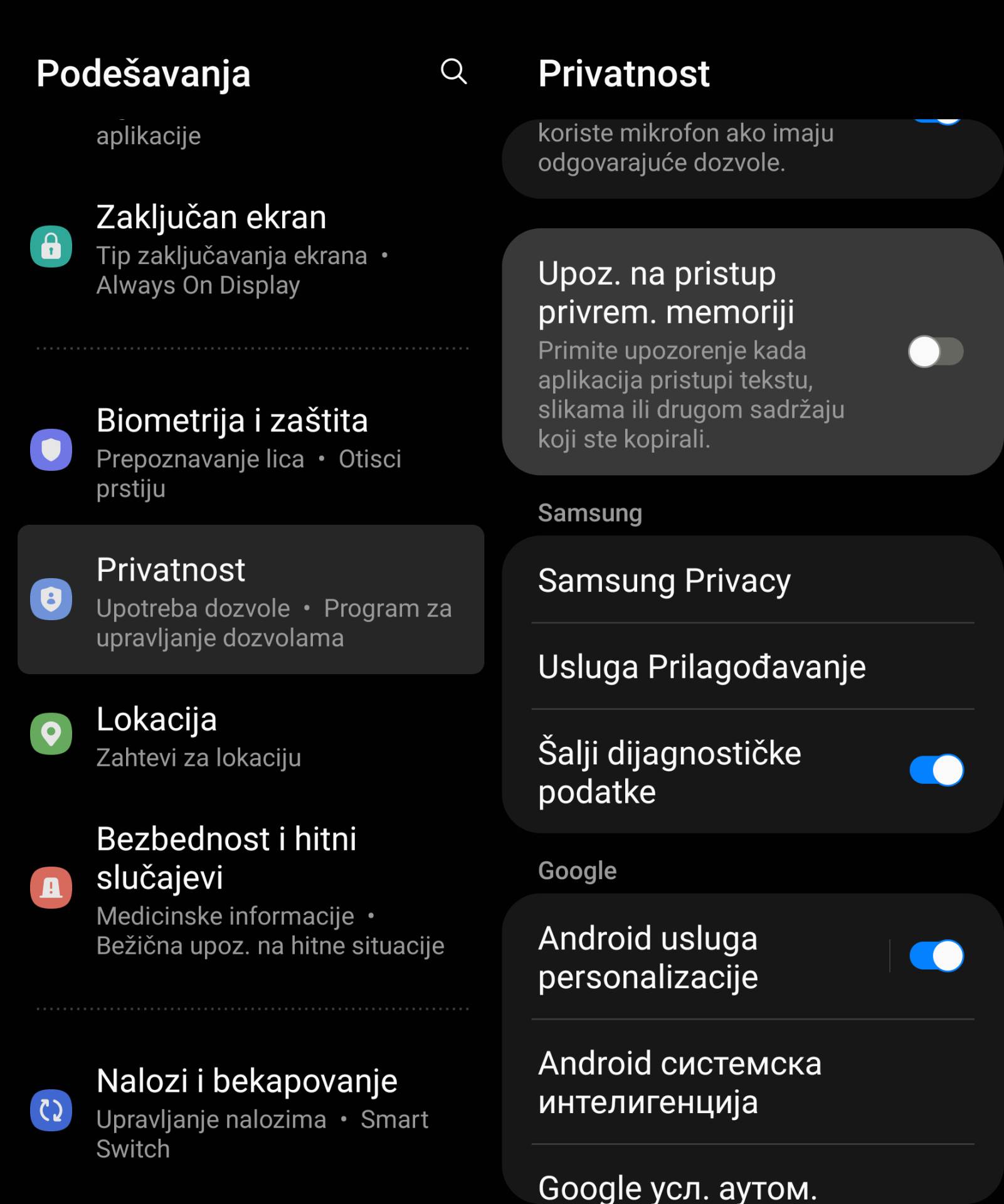Click the Biometrija i zaštita shield icon
The width and height of the screenshot is (1004, 1204).
coord(51,450)
